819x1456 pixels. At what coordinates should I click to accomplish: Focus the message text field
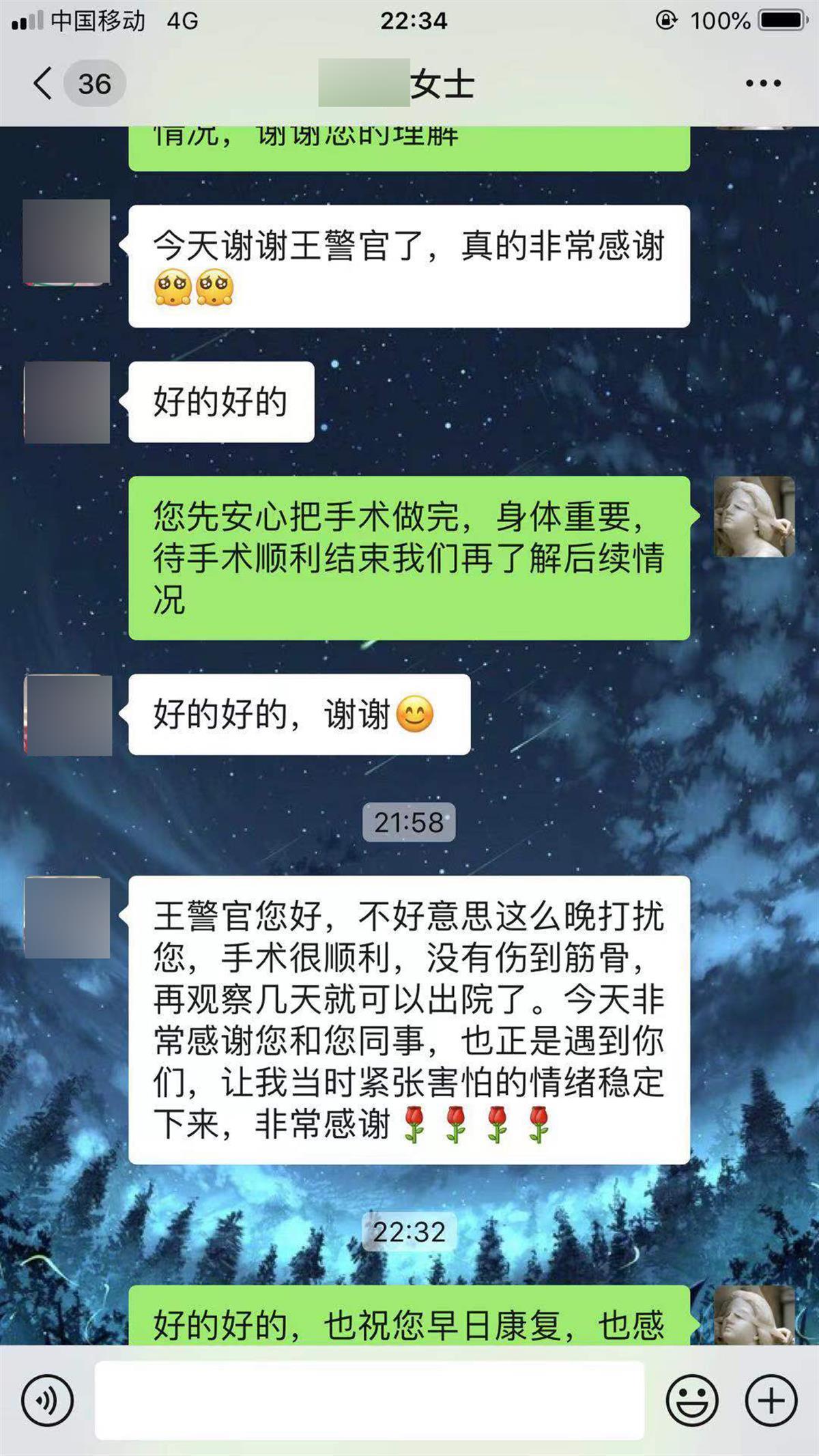(x=369, y=1401)
